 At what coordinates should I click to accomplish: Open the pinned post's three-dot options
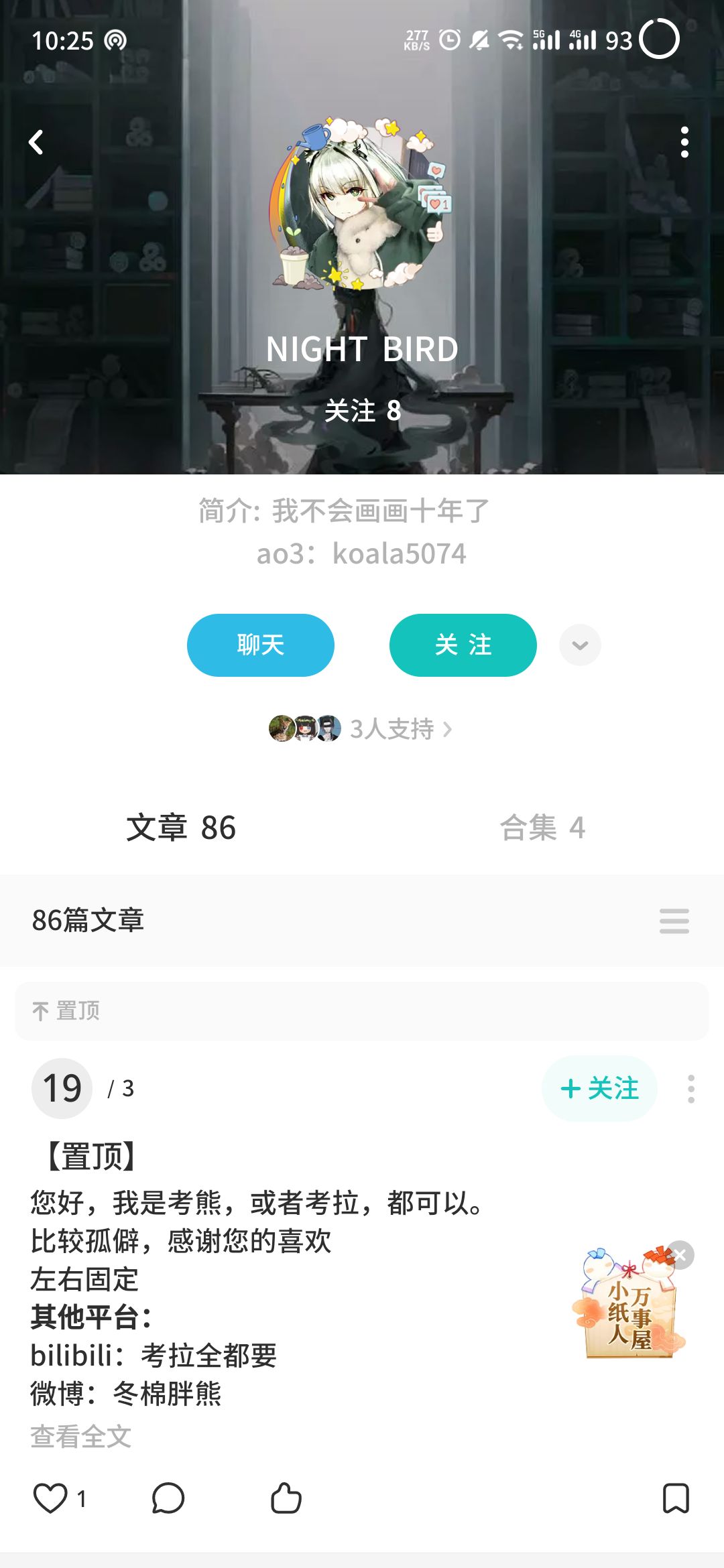coord(692,1089)
